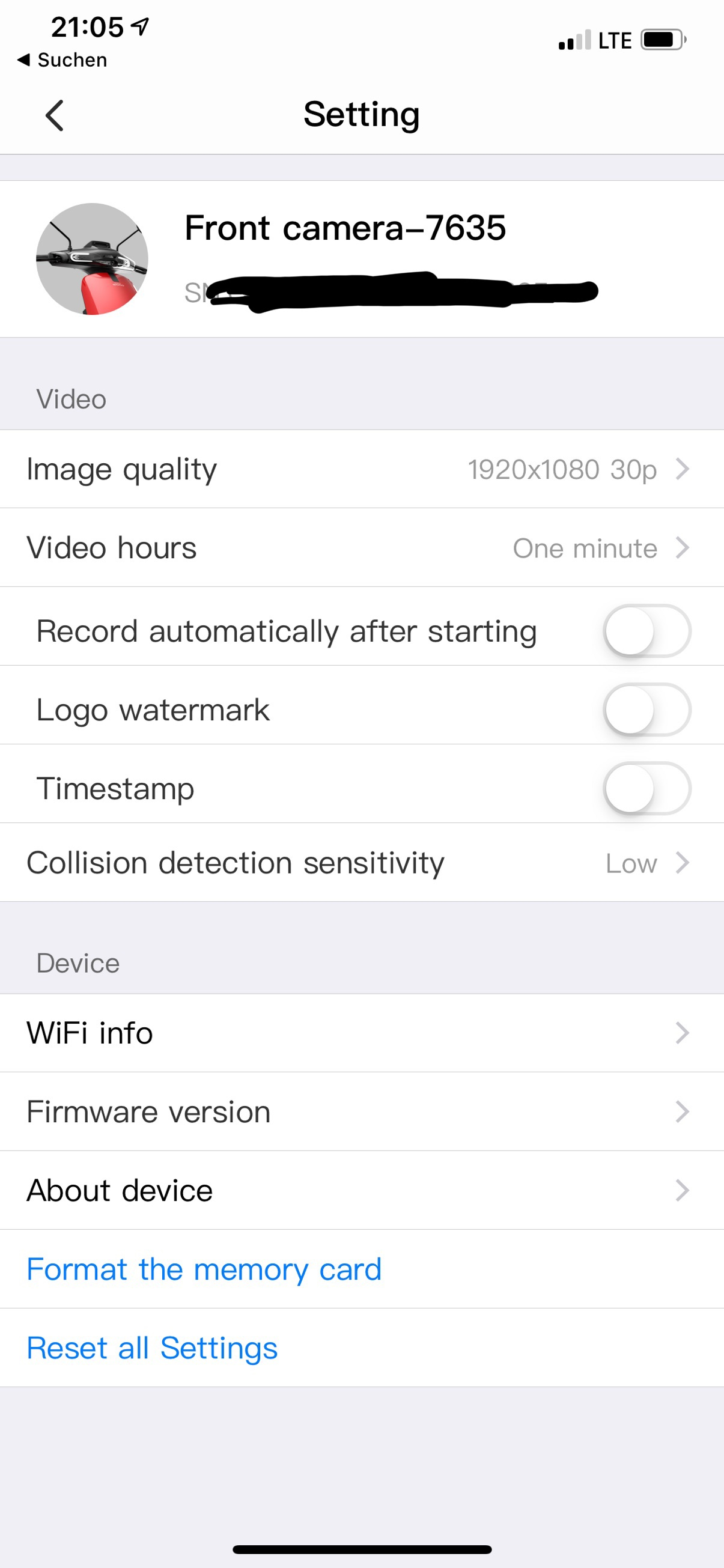This screenshot has width=724, height=1568.
Task: Select Format the memory card
Action: click(x=204, y=1269)
